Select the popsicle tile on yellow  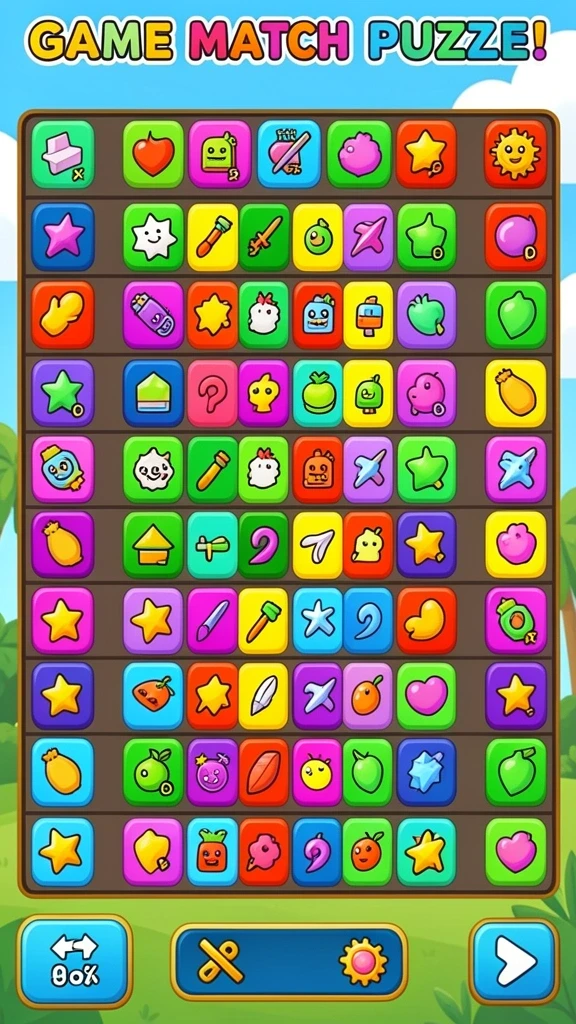[368, 315]
